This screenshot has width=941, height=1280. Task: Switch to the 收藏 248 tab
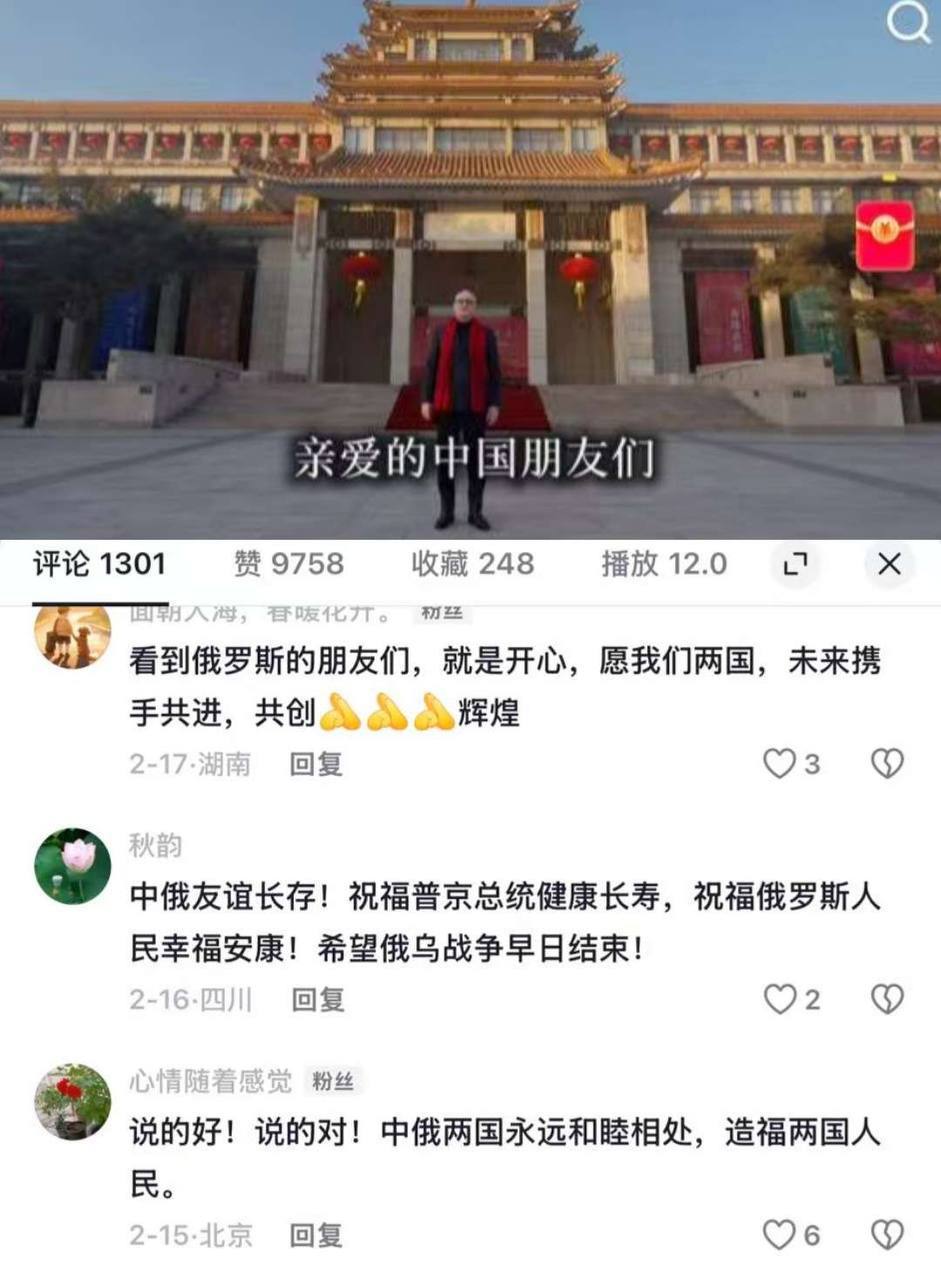(472, 564)
